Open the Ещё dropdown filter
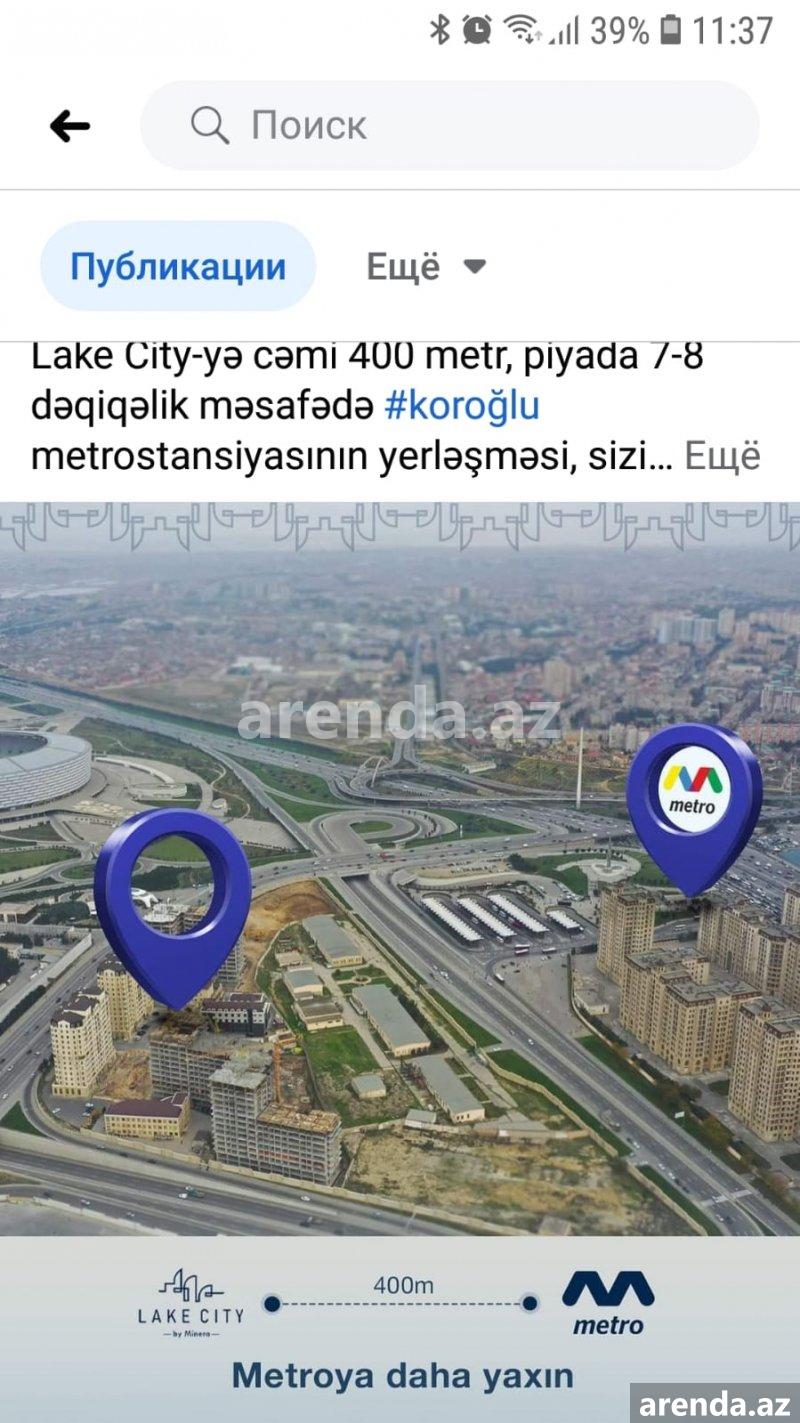The image size is (800, 1423). click(x=425, y=266)
